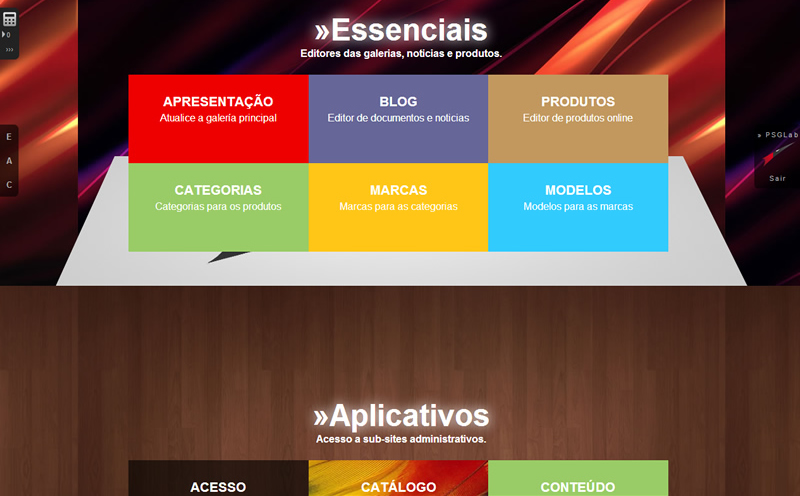Select the Marcas tile
This screenshot has height=496, width=800.
[398, 207]
